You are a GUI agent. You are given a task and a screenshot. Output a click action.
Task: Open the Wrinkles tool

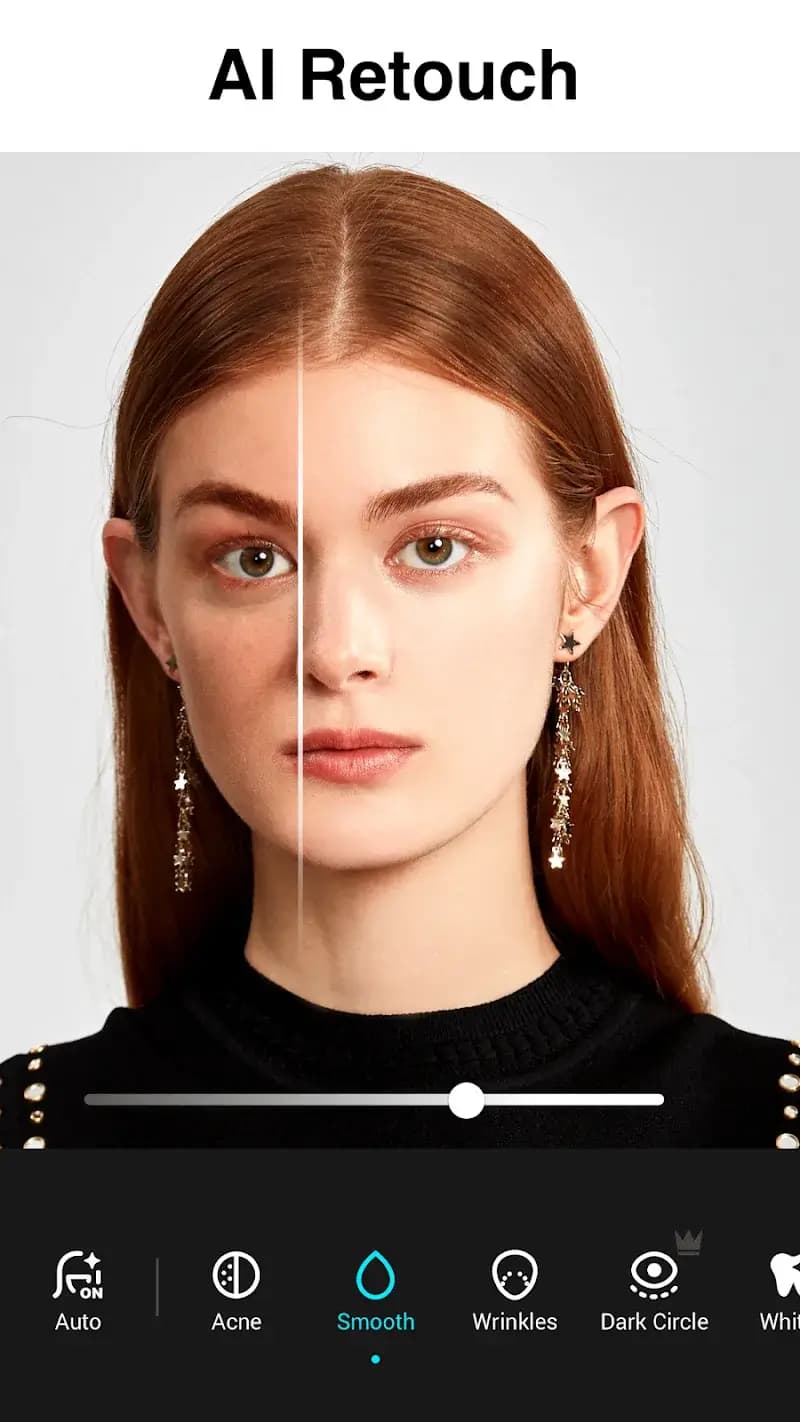point(514,1290)
